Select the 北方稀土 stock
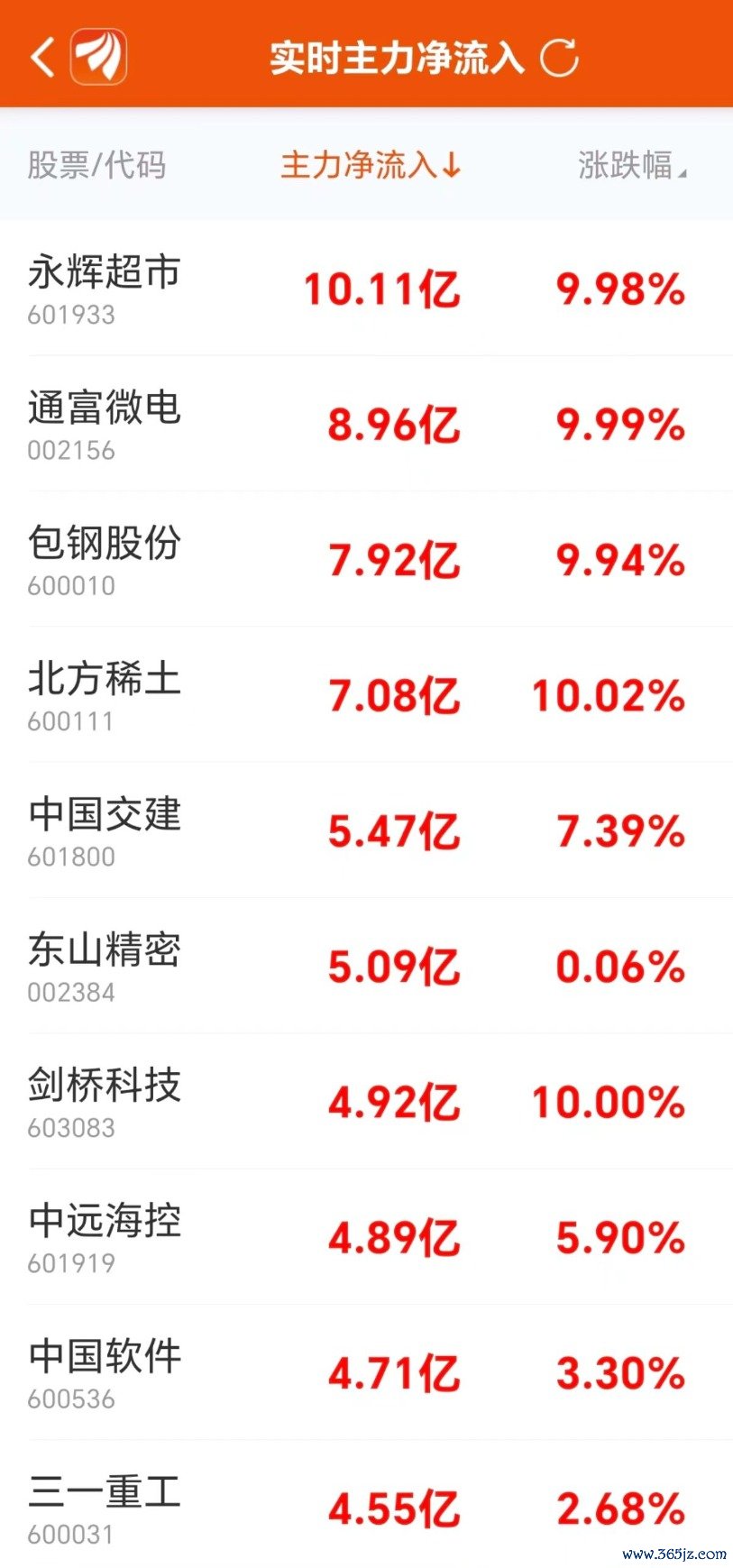The image size is (733, 1568). pos(366,695)
